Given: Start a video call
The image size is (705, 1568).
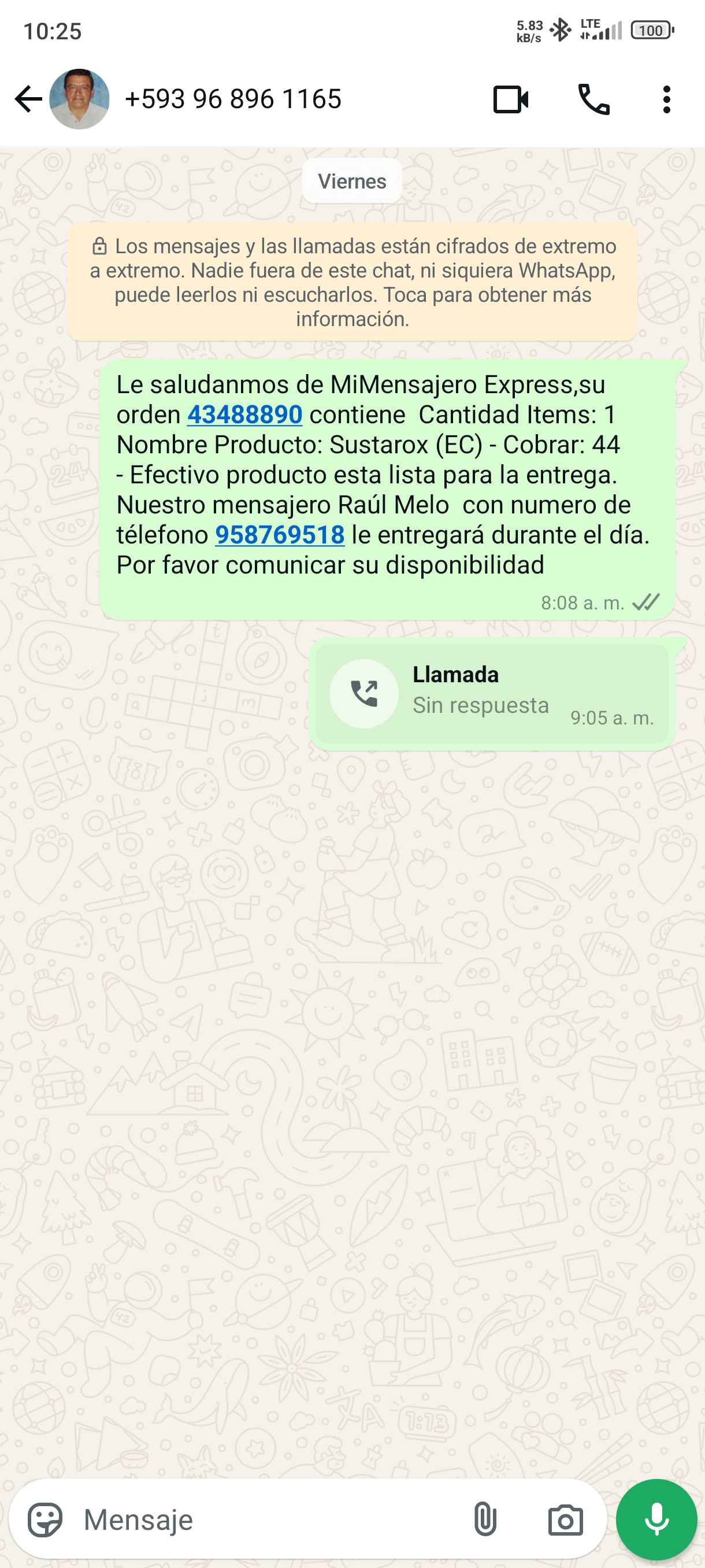Looking at the screenshot, I should pyautogui.click(x=510, y=100).
